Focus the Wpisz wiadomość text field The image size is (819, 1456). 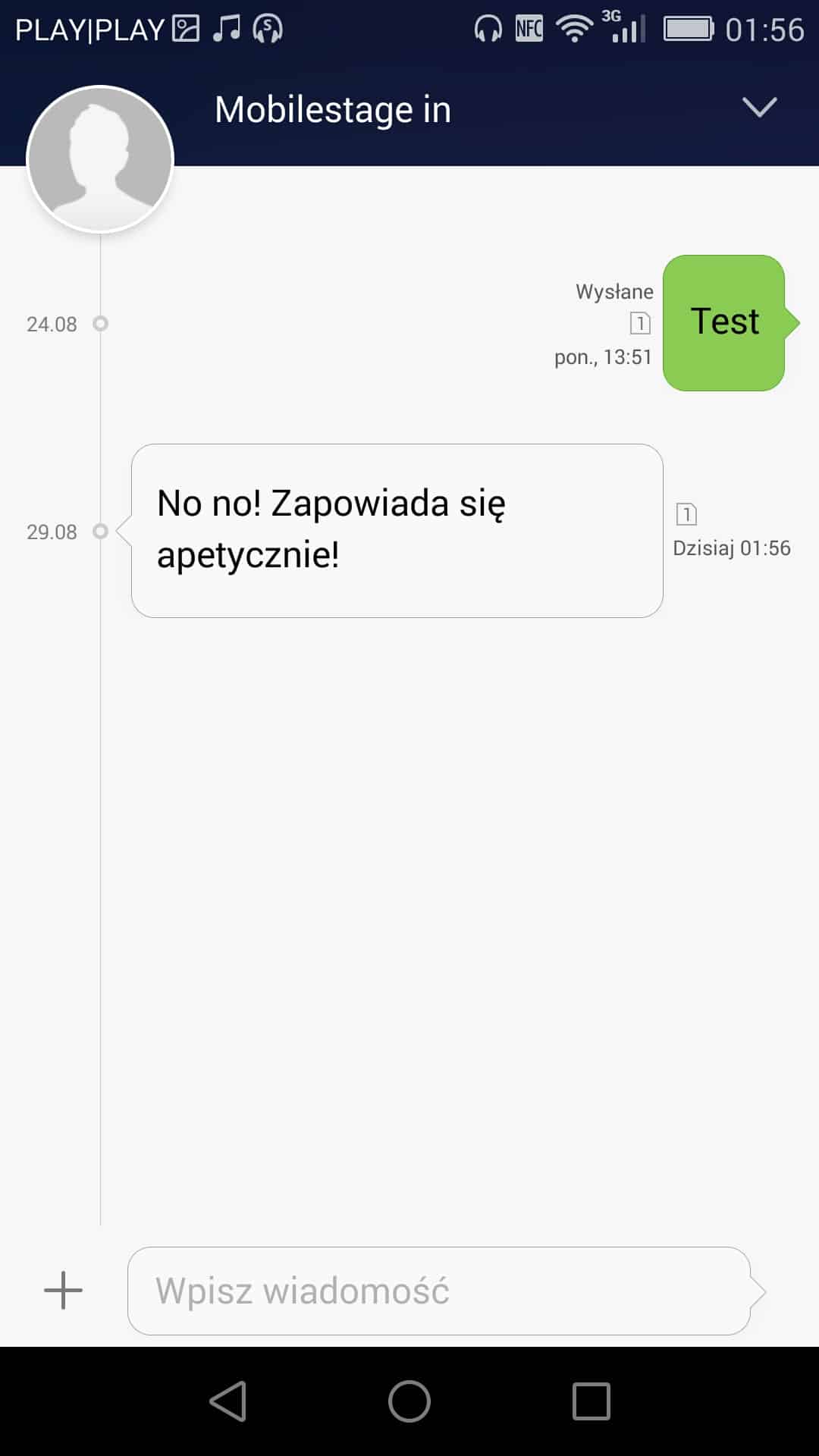(438, 1291)
